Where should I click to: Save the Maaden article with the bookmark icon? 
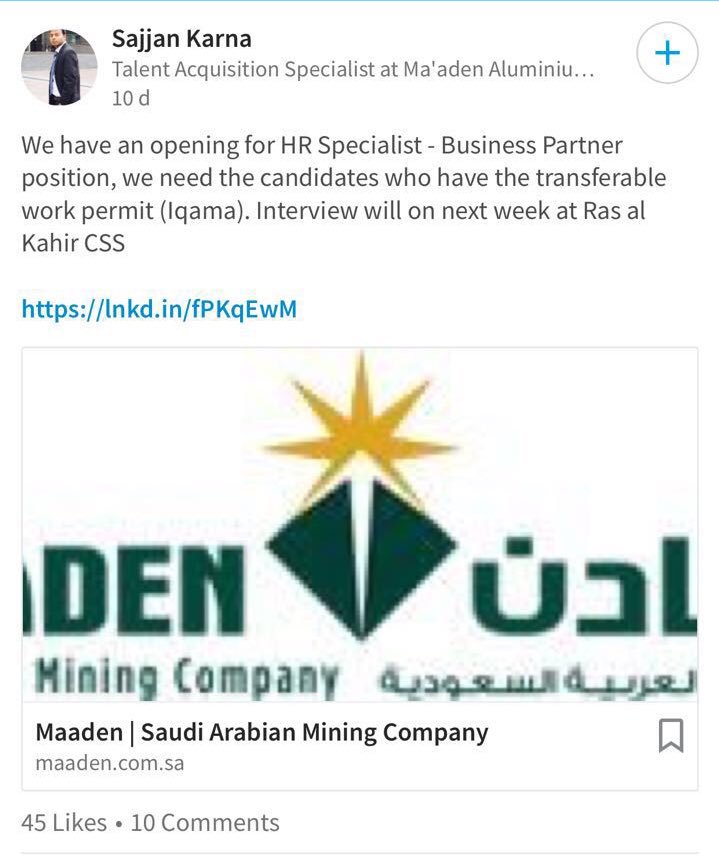tap(670, 736)
